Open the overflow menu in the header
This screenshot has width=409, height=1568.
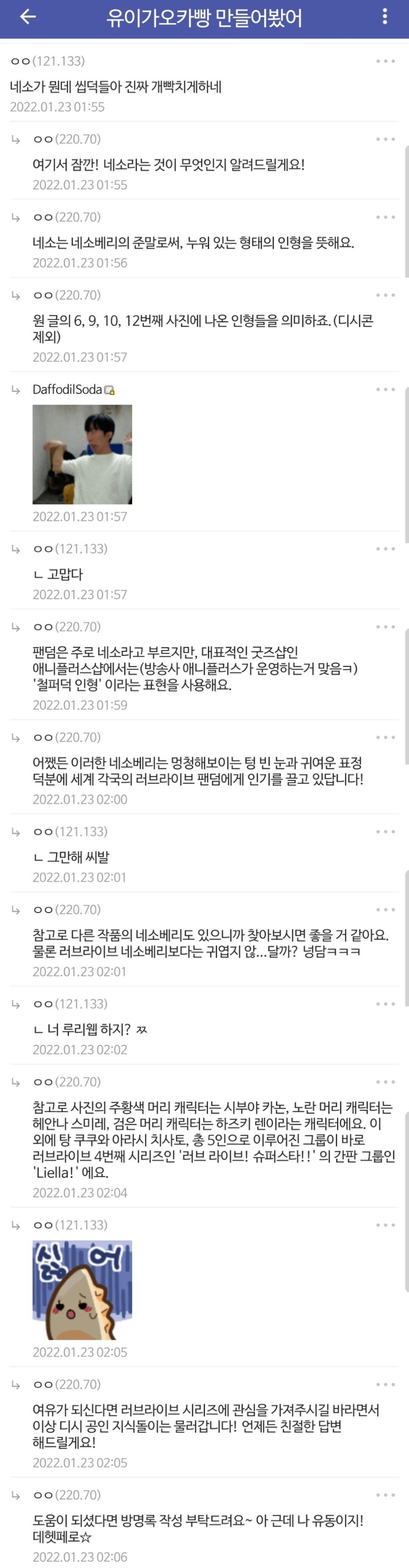[384, 17]
